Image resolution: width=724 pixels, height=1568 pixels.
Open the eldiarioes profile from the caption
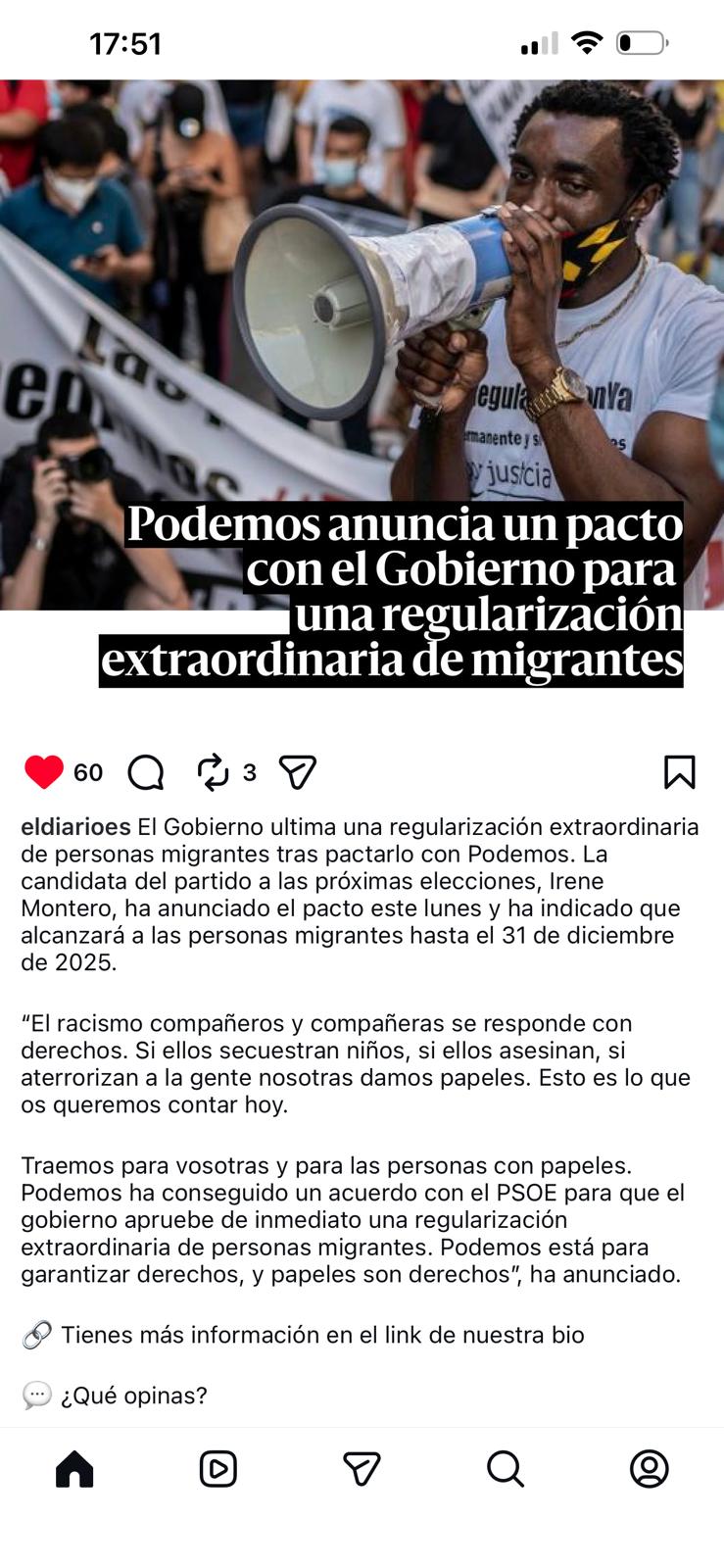pyautogui.click(x=75, y=827)
